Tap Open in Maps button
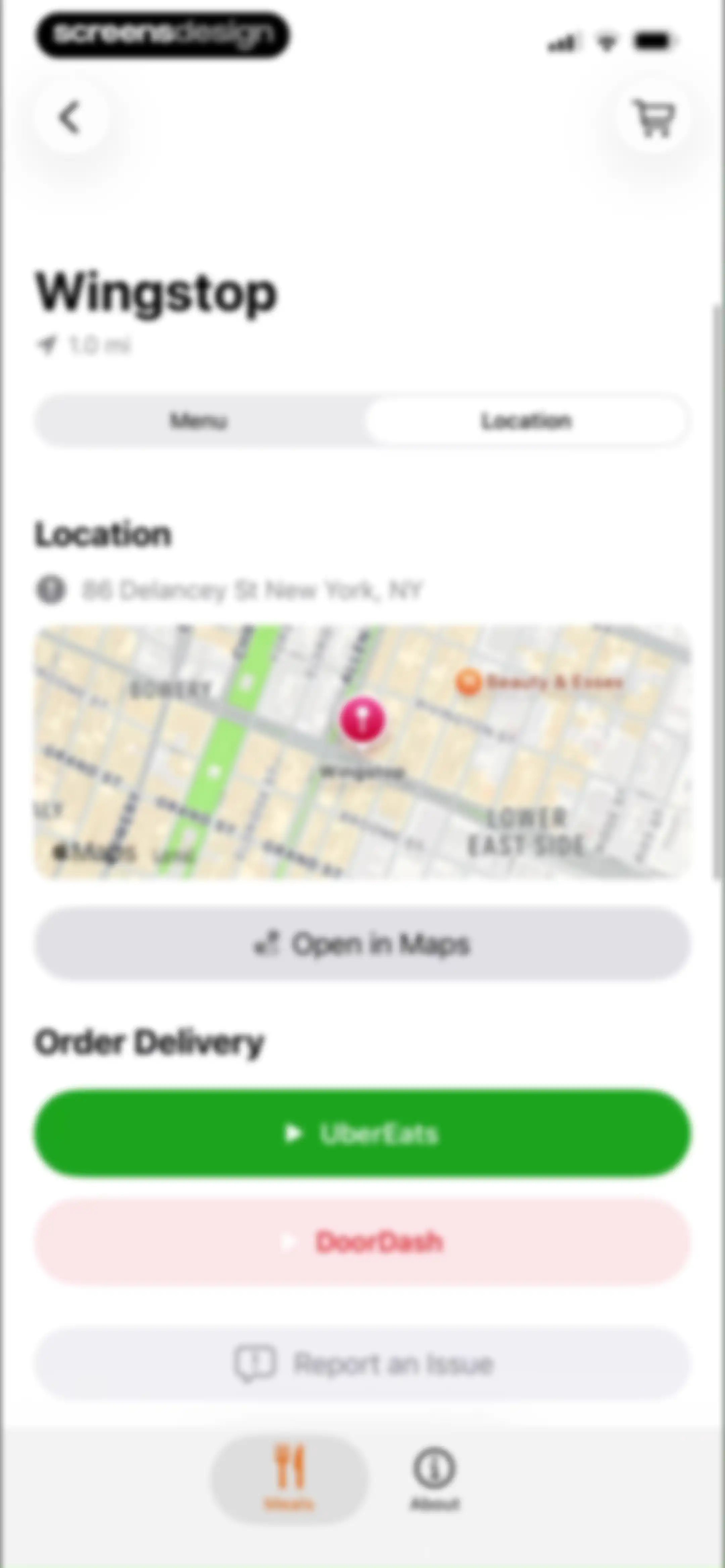Viewport: 725px width, 1568px height. (x=363, y=943)
